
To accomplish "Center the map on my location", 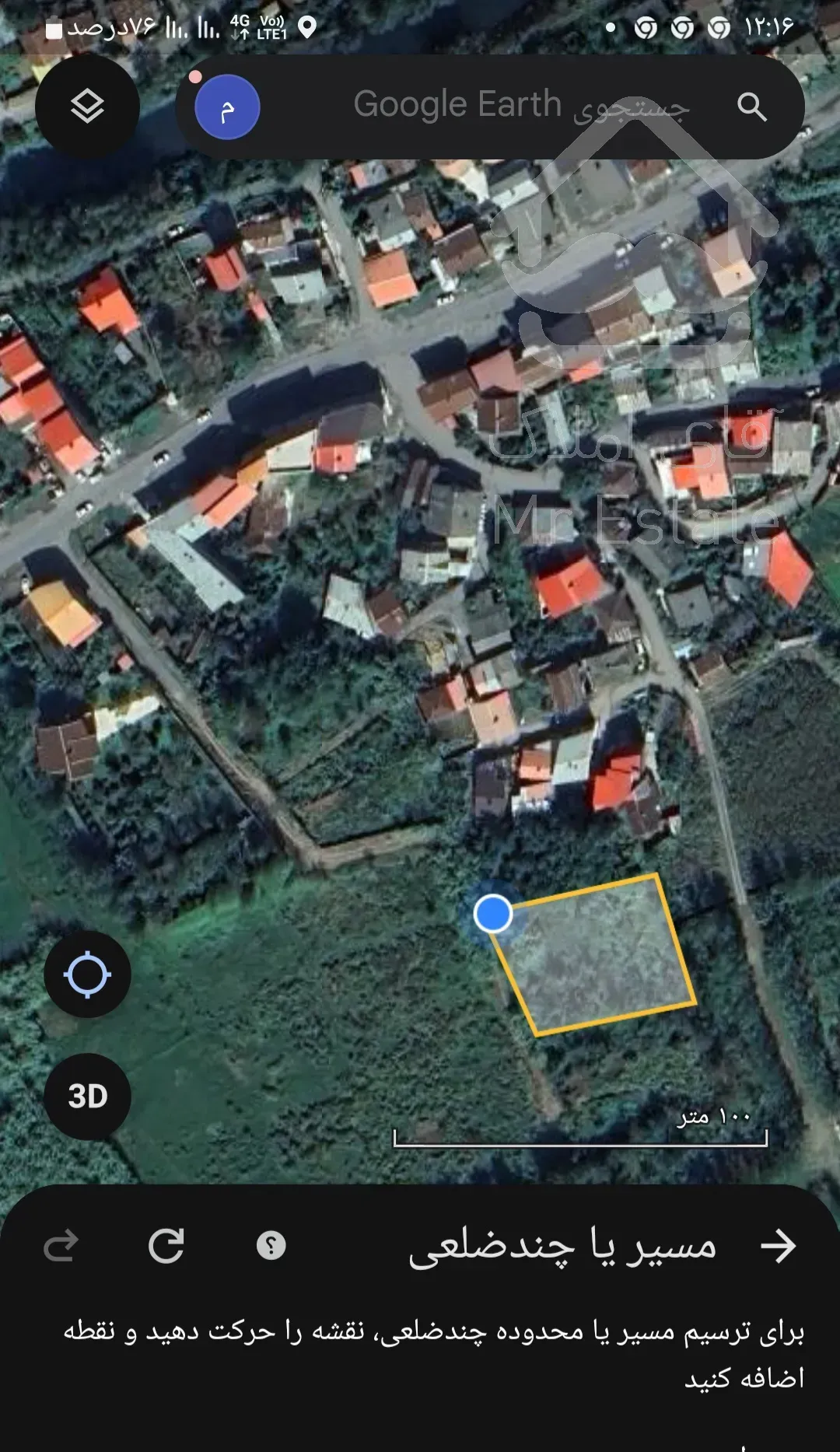I will tap(87, 974).
